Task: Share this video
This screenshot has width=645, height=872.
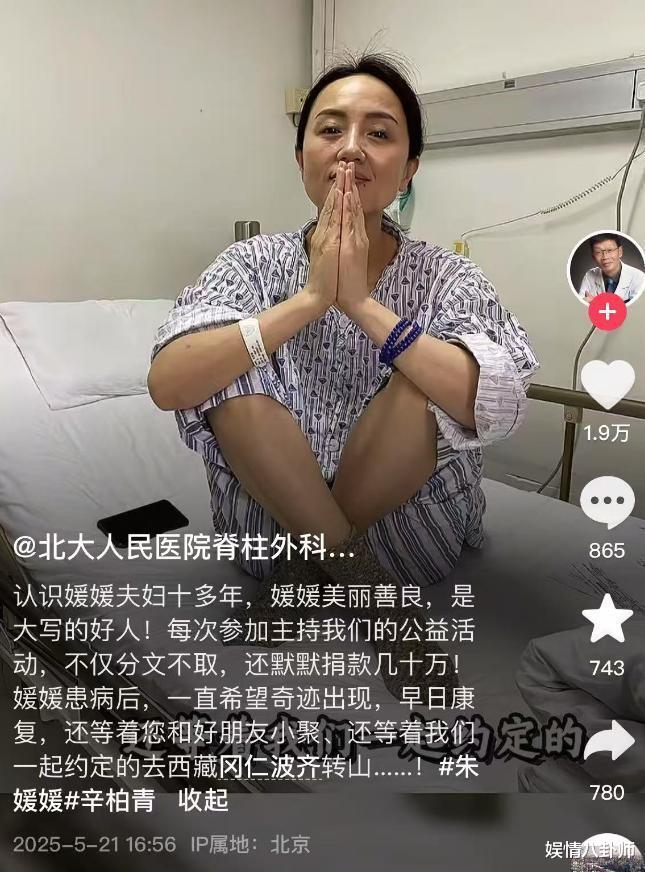Action: point(608,741)
